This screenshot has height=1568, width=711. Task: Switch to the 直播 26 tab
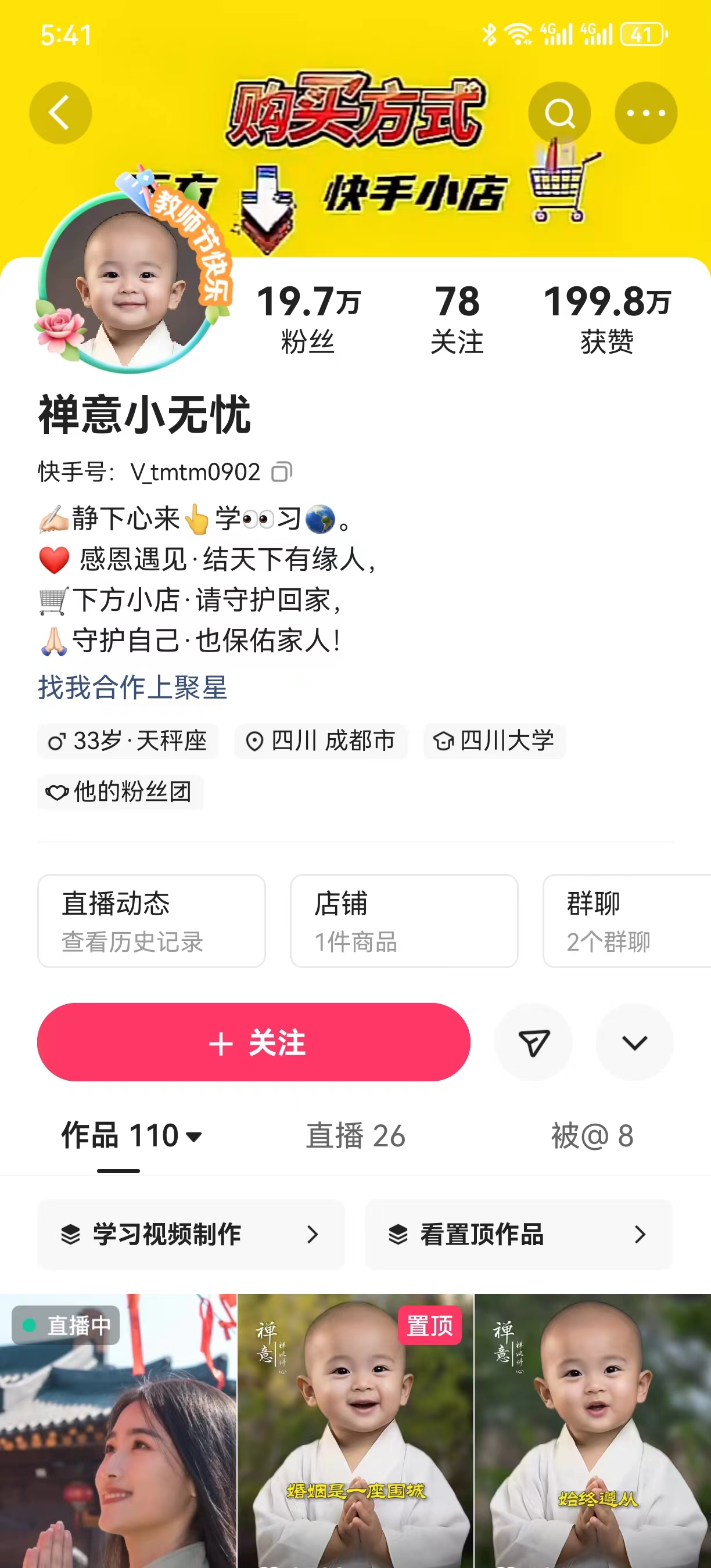[x=355, y=1136]
